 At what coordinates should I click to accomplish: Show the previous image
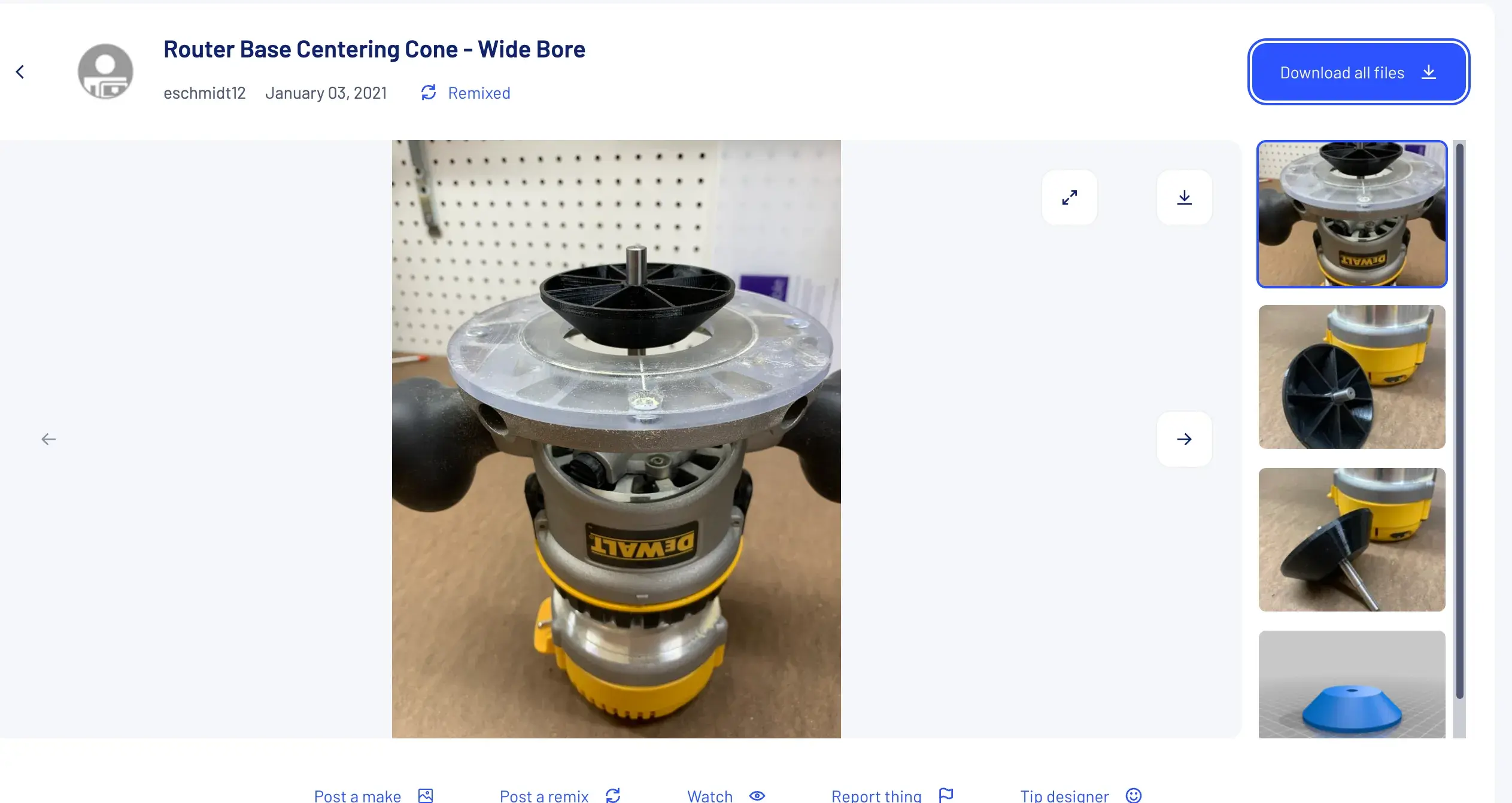click(48, 439)
